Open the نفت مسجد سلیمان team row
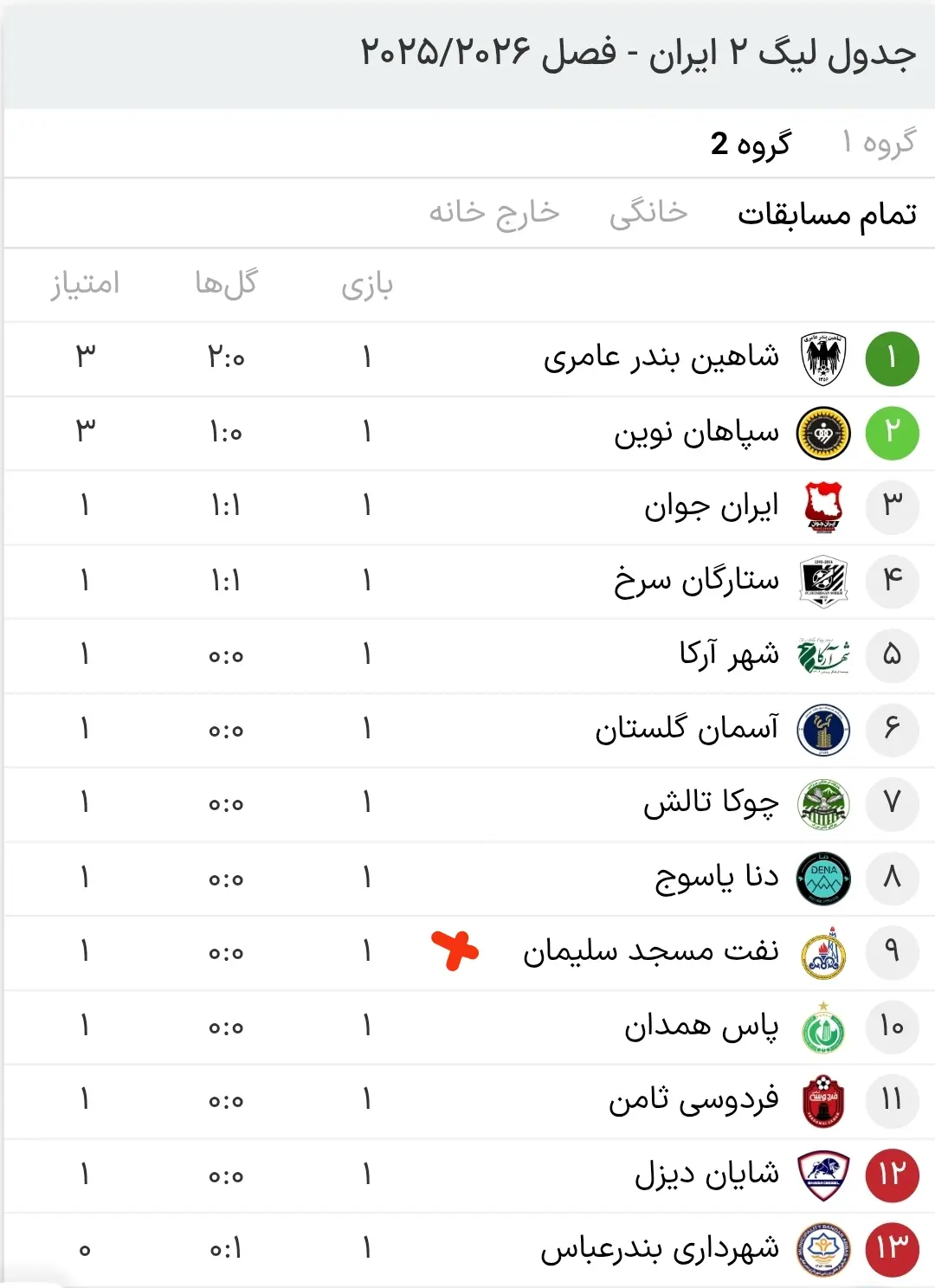Viewport: 935px width, 1288px height. (x=650, y=952)
